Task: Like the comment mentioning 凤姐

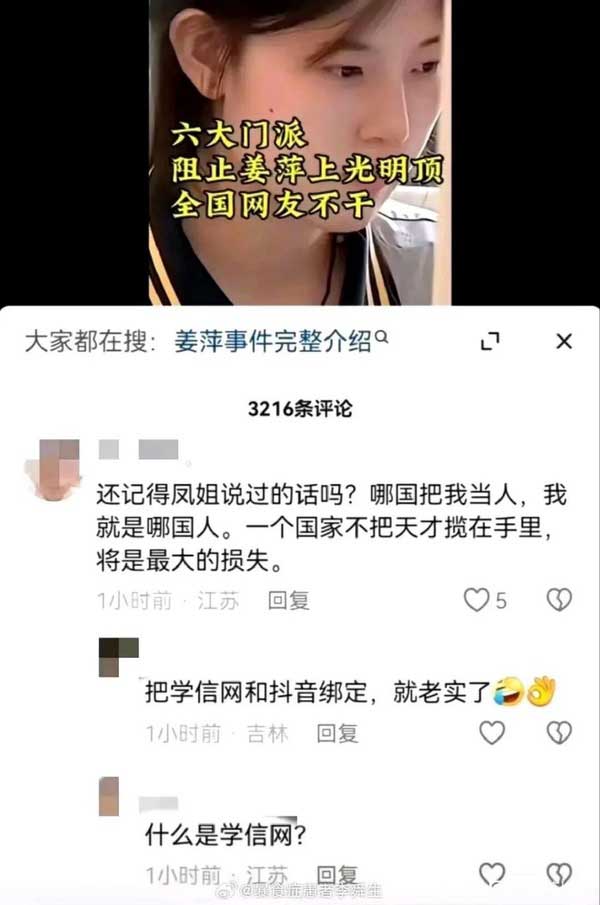Action: (478, 600)
